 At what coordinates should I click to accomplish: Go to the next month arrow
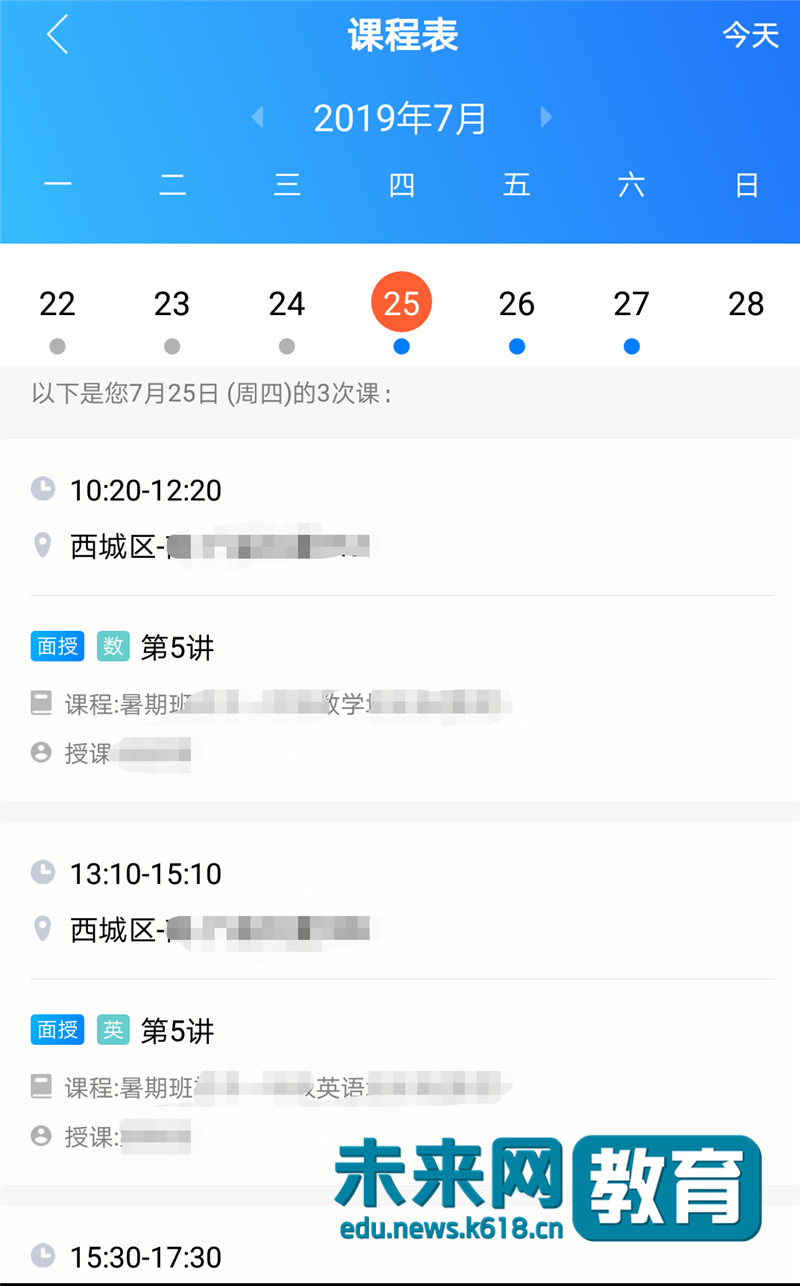pos(546,117)
